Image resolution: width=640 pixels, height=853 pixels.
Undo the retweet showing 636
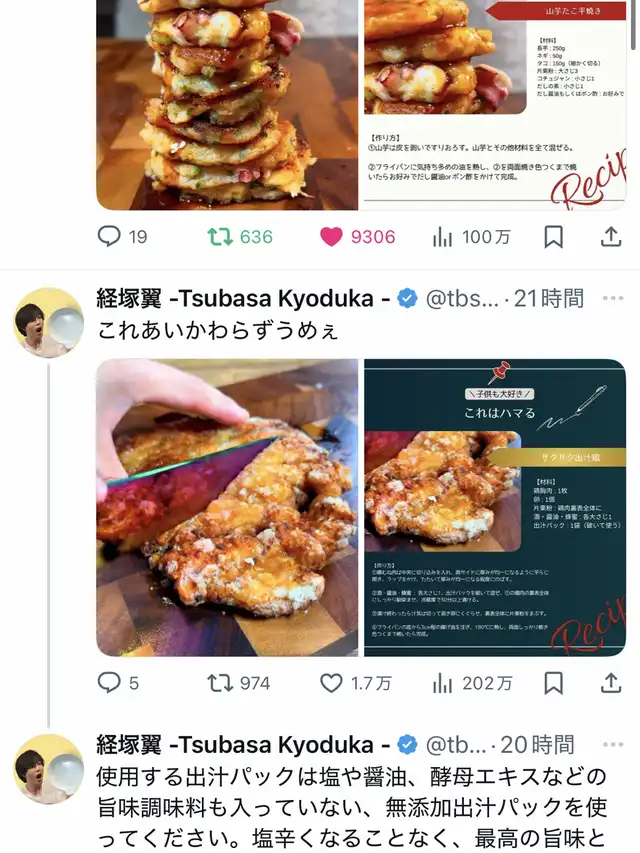point(220,237)
